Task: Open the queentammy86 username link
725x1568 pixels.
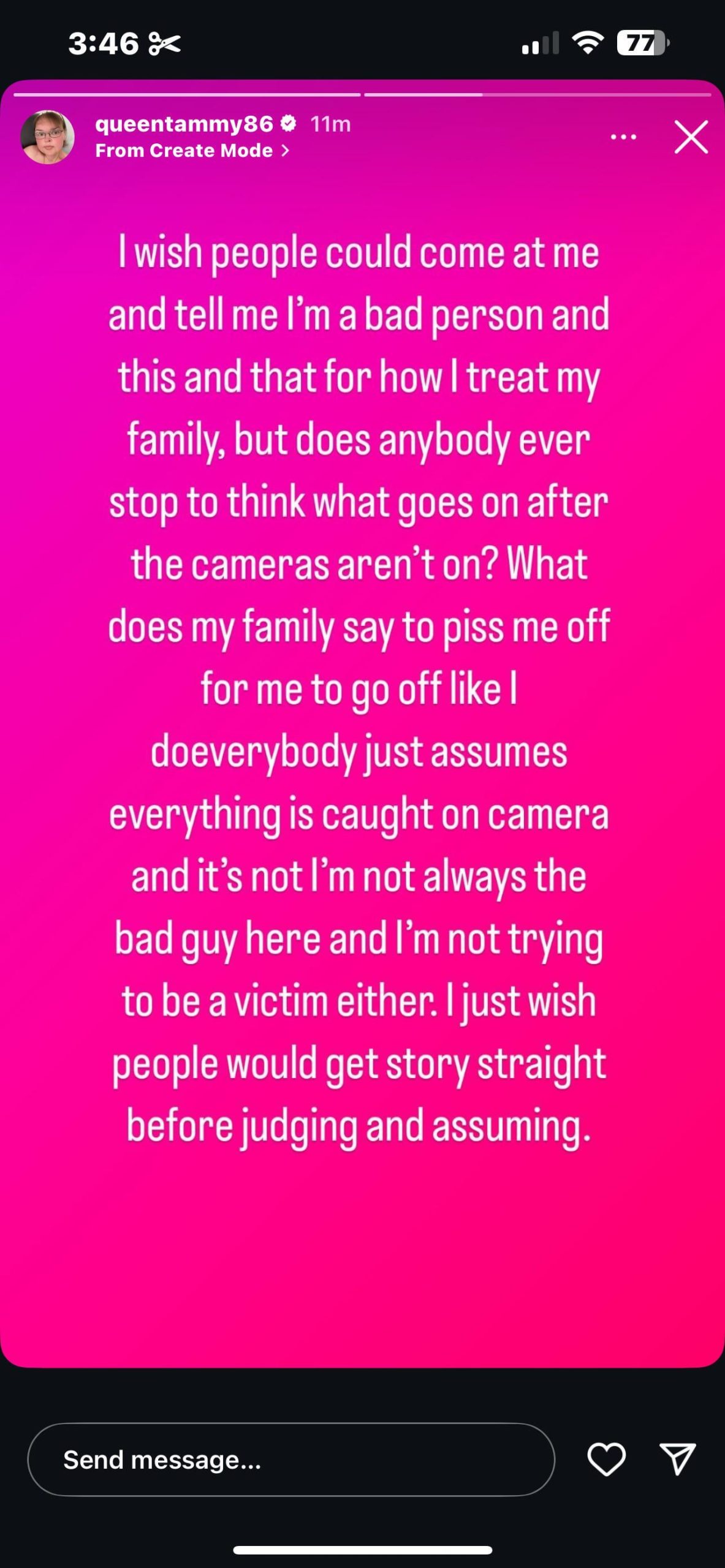Action: pyautogui.click(x=184, y=124)
